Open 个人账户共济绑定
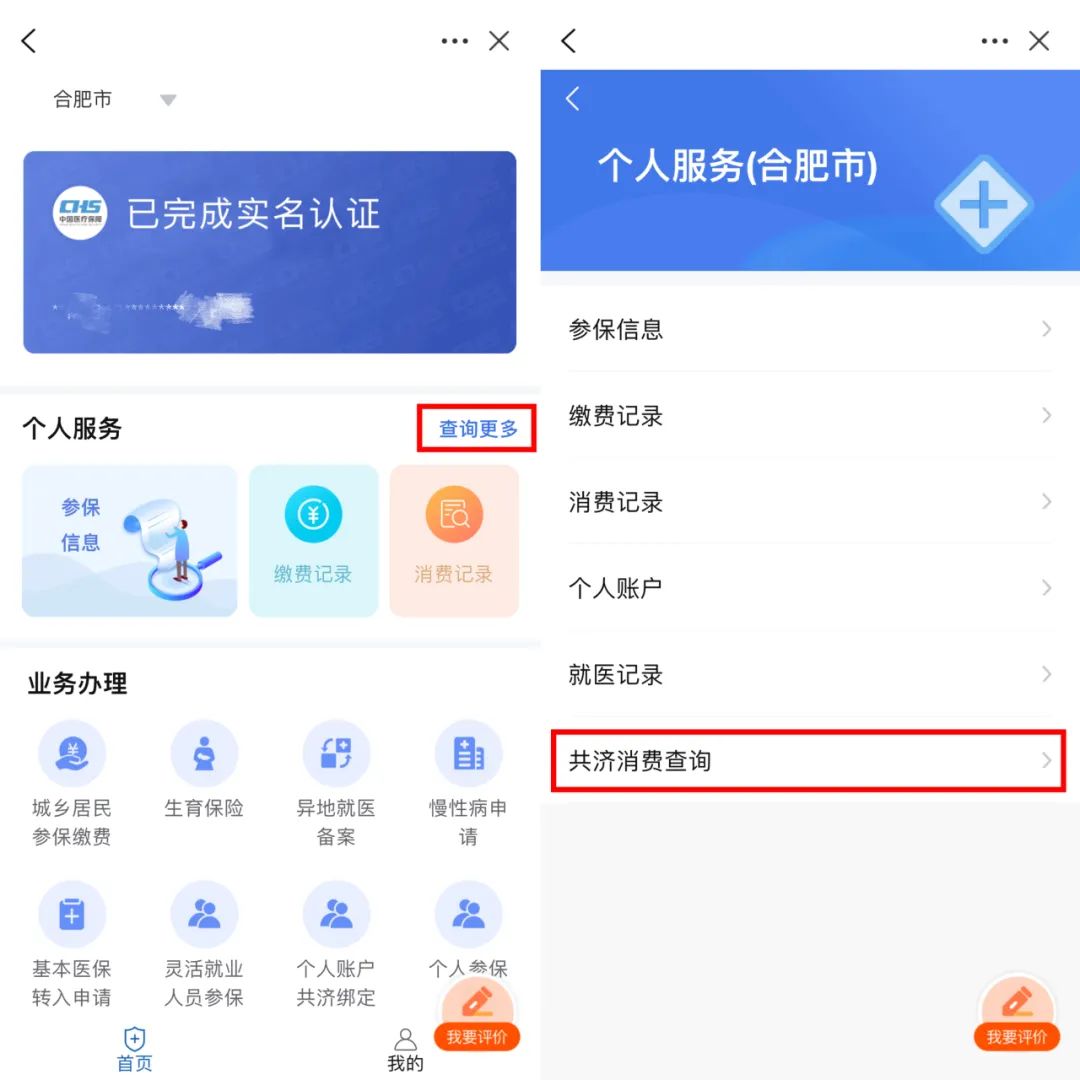This screenshot has height=1080, width=1080. (x=336, y=943)
